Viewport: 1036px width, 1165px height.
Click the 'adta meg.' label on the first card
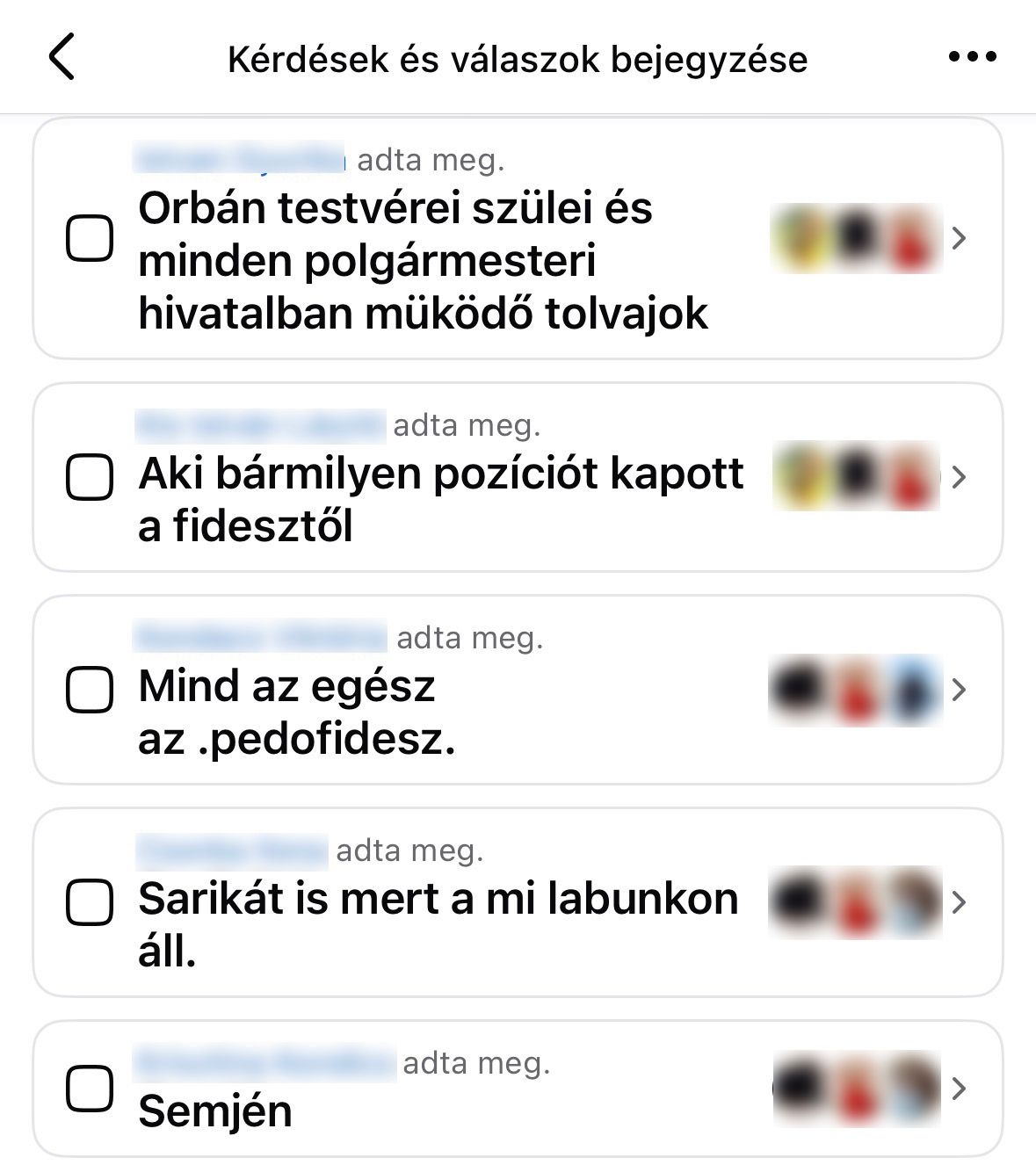click(x=433, y=160)
